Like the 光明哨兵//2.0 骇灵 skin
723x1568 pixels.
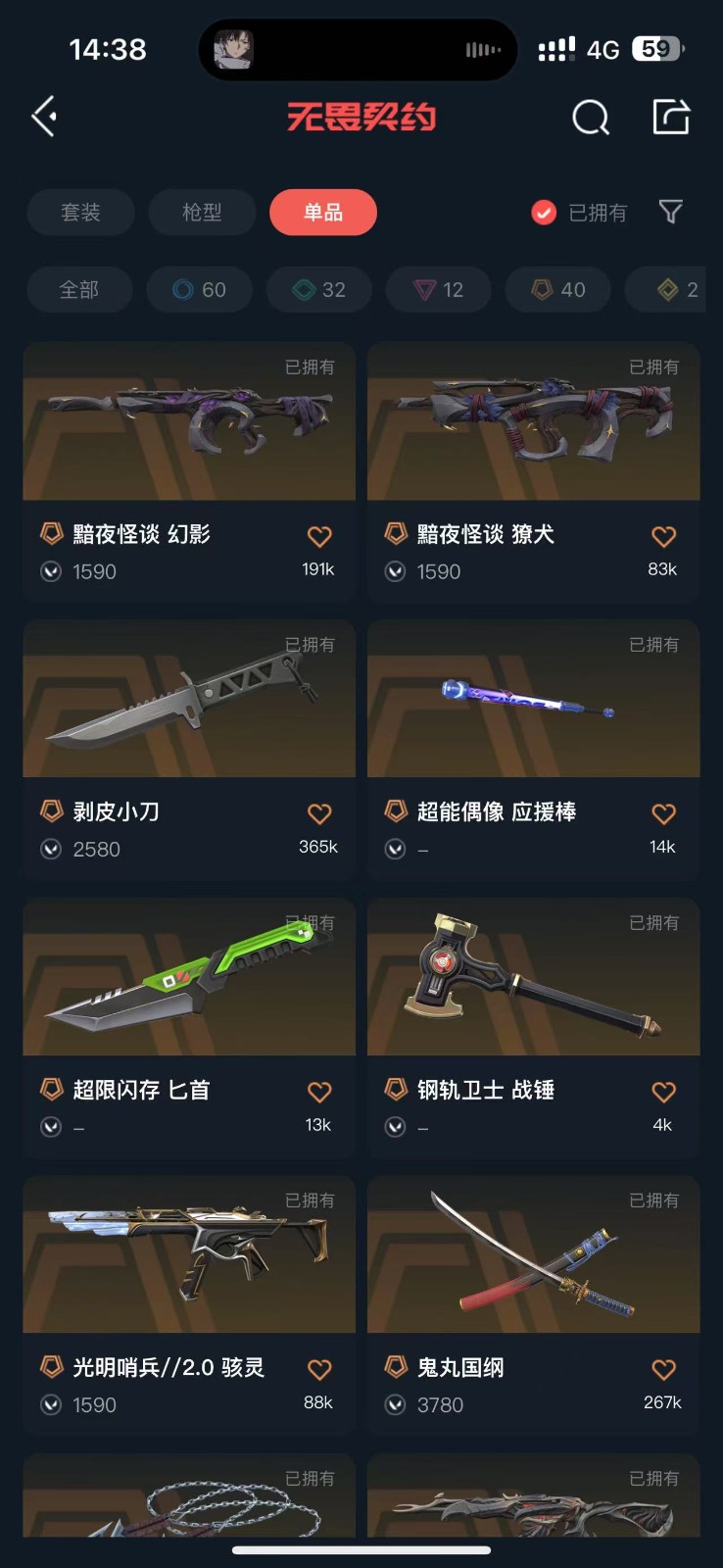319,1369
